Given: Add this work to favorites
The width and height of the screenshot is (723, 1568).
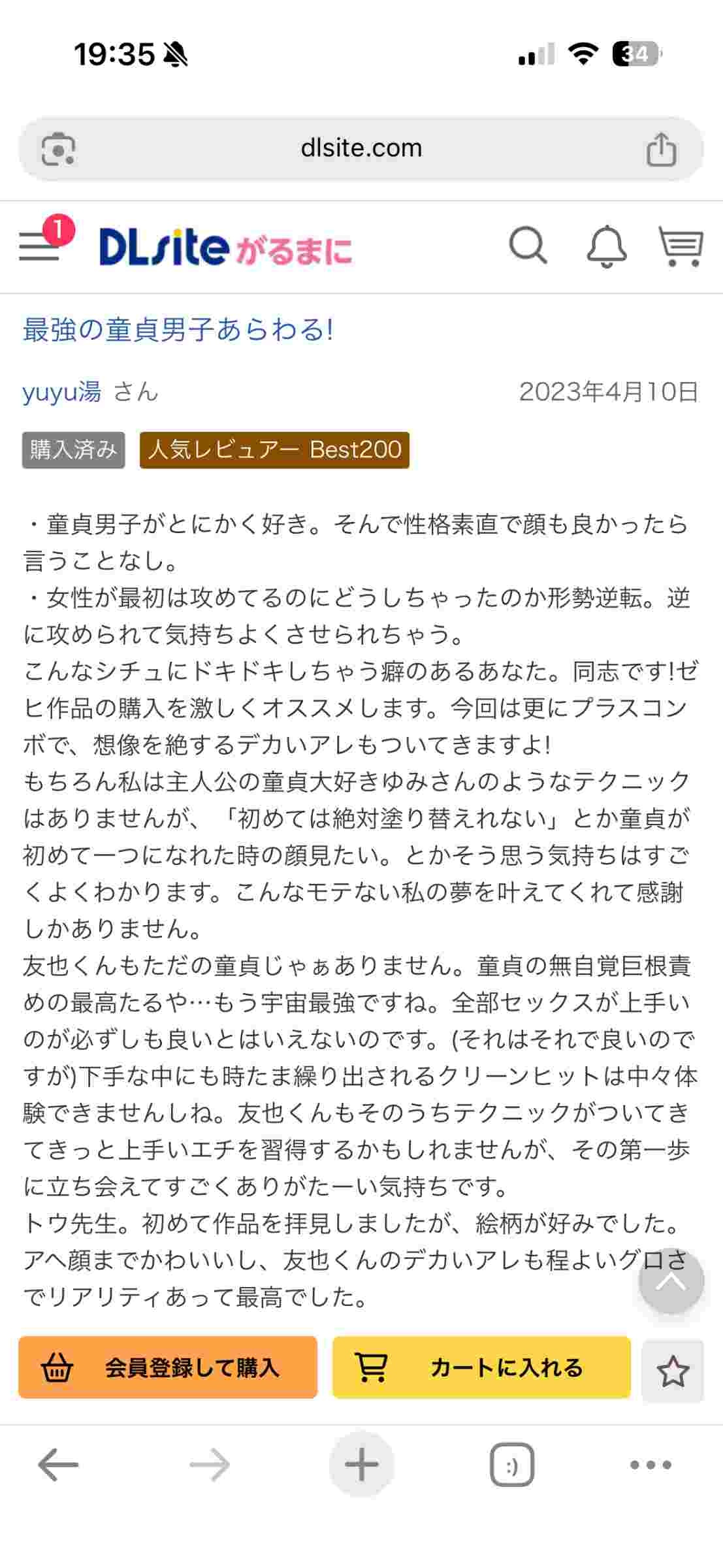Looking at the screenshot, I should 672,1370.
